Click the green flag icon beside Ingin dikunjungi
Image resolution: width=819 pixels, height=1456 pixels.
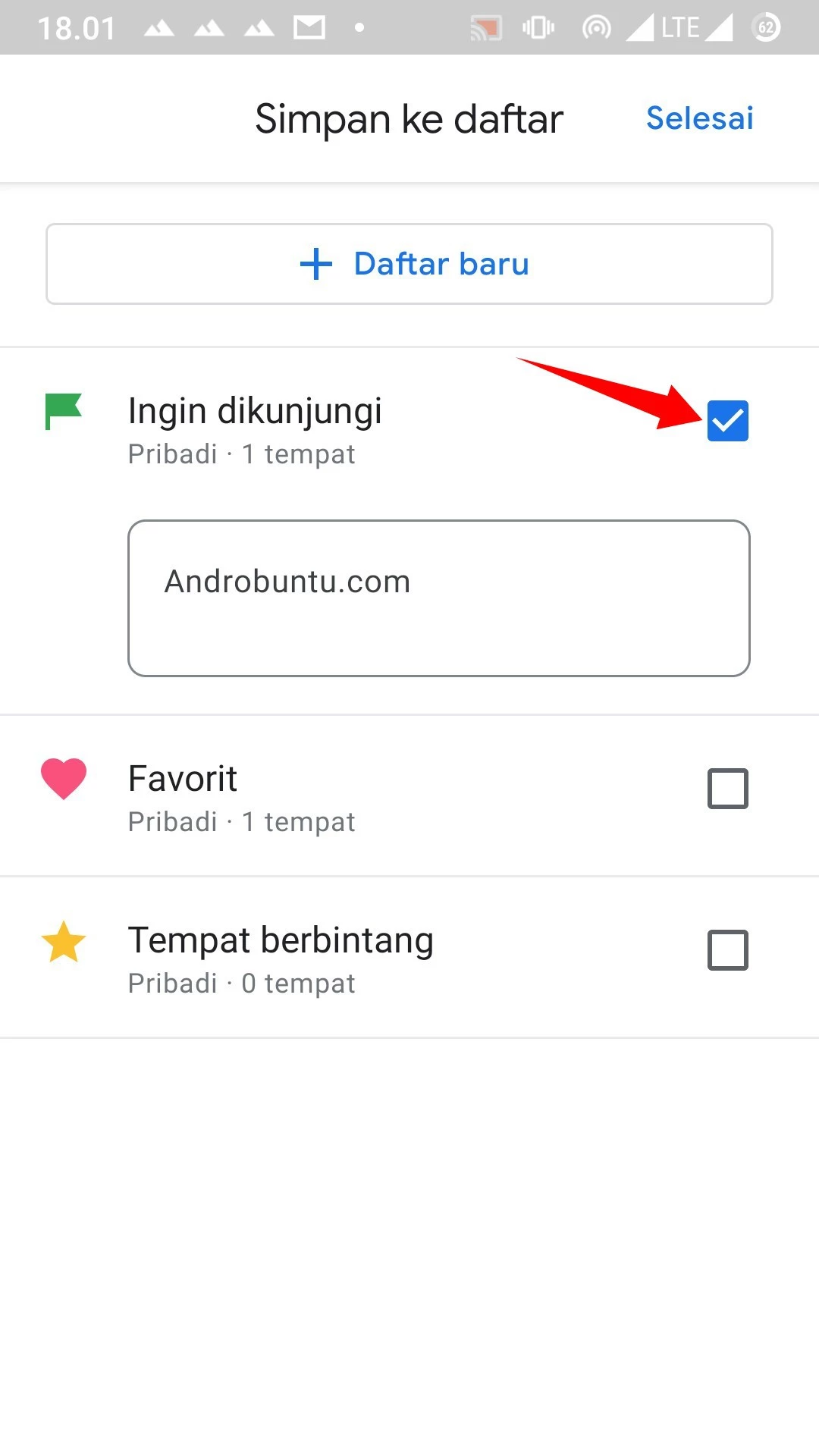pos(64,413)
